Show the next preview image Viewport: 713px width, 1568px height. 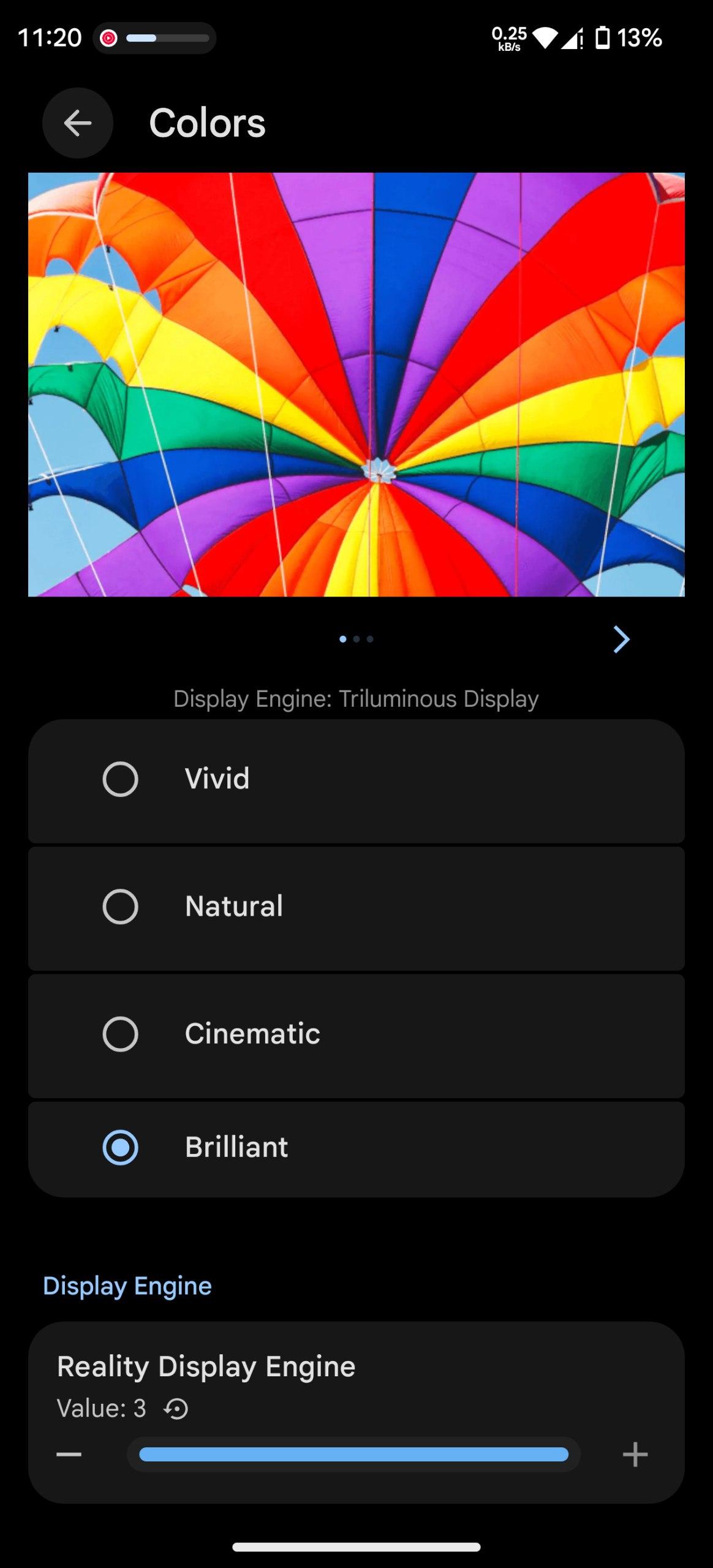(x=621, y=639)
